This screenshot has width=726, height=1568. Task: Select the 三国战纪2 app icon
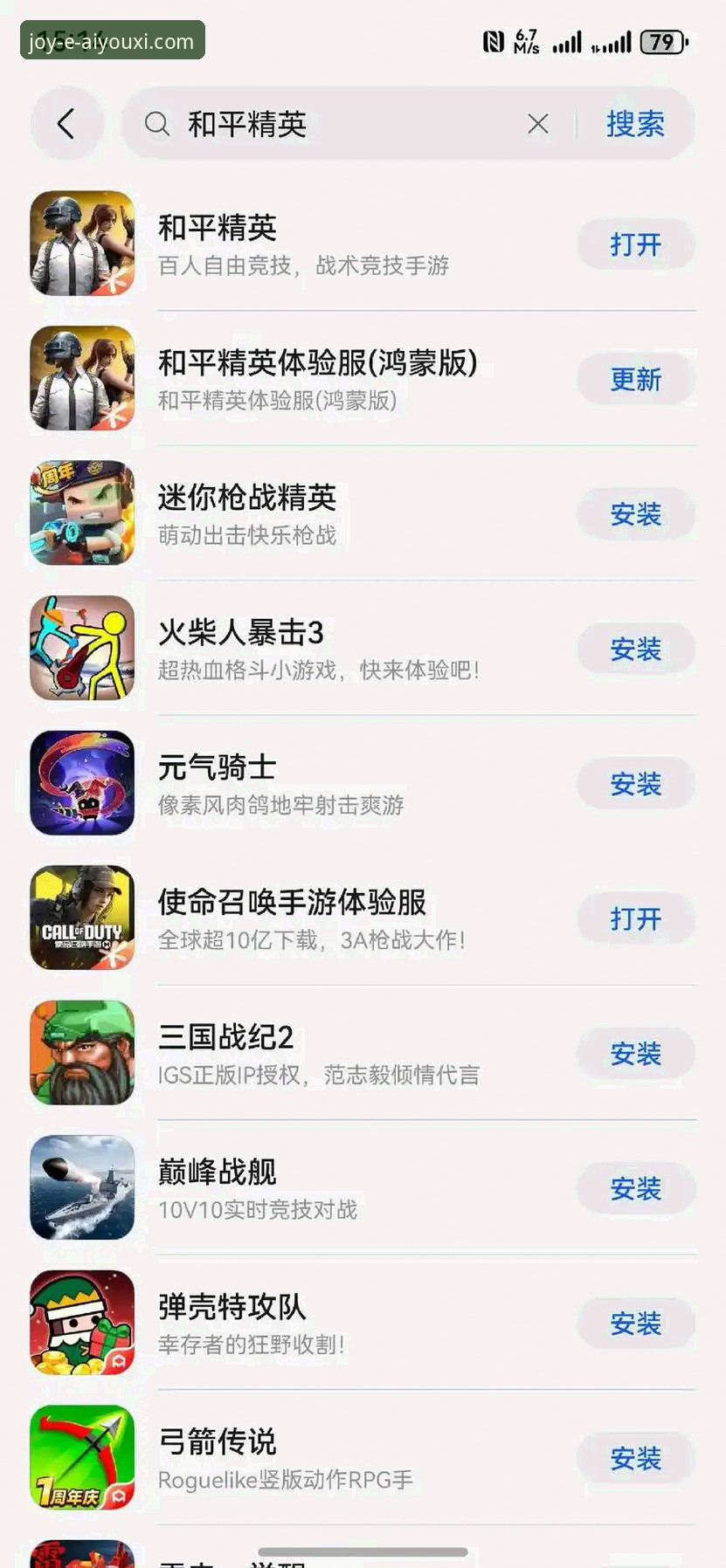[81, 1052]
